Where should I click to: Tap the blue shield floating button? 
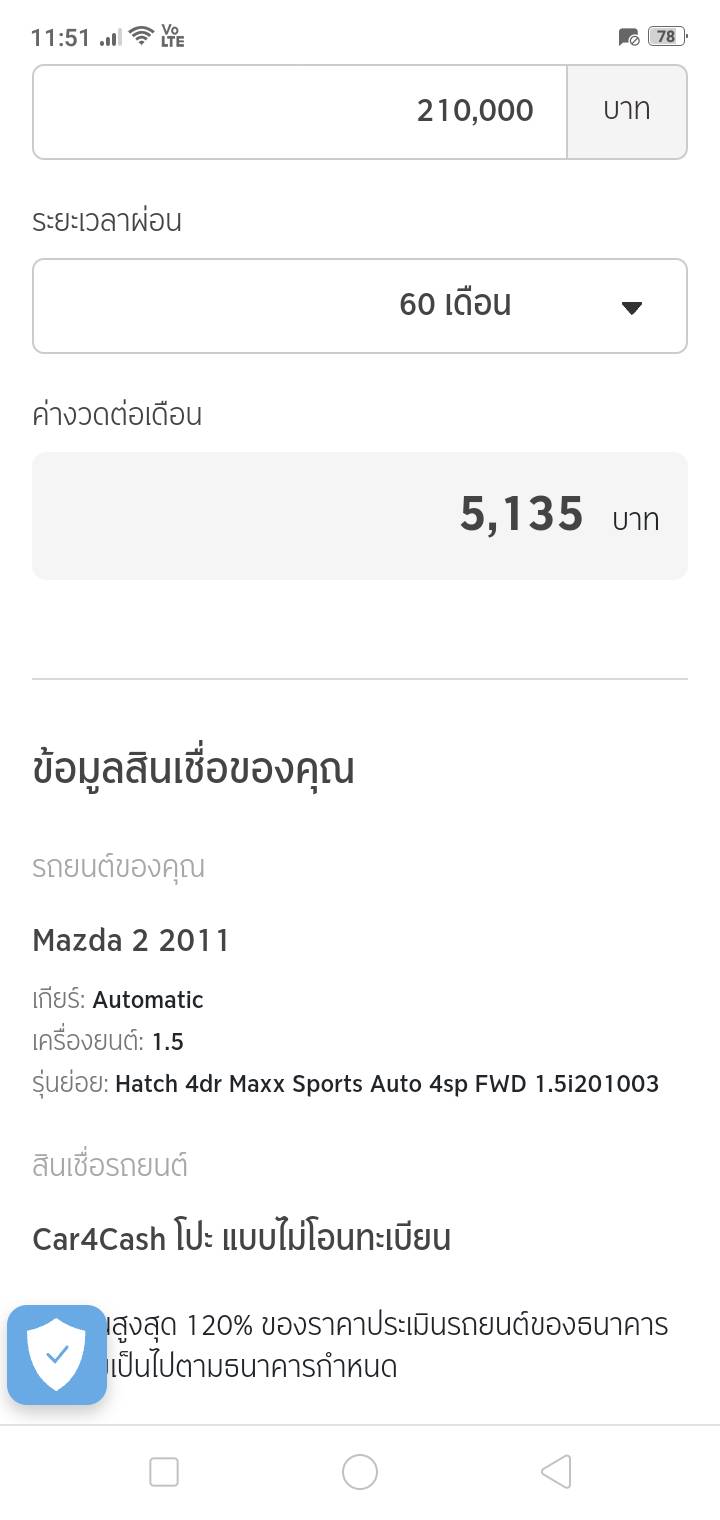tap(57, 1355)
